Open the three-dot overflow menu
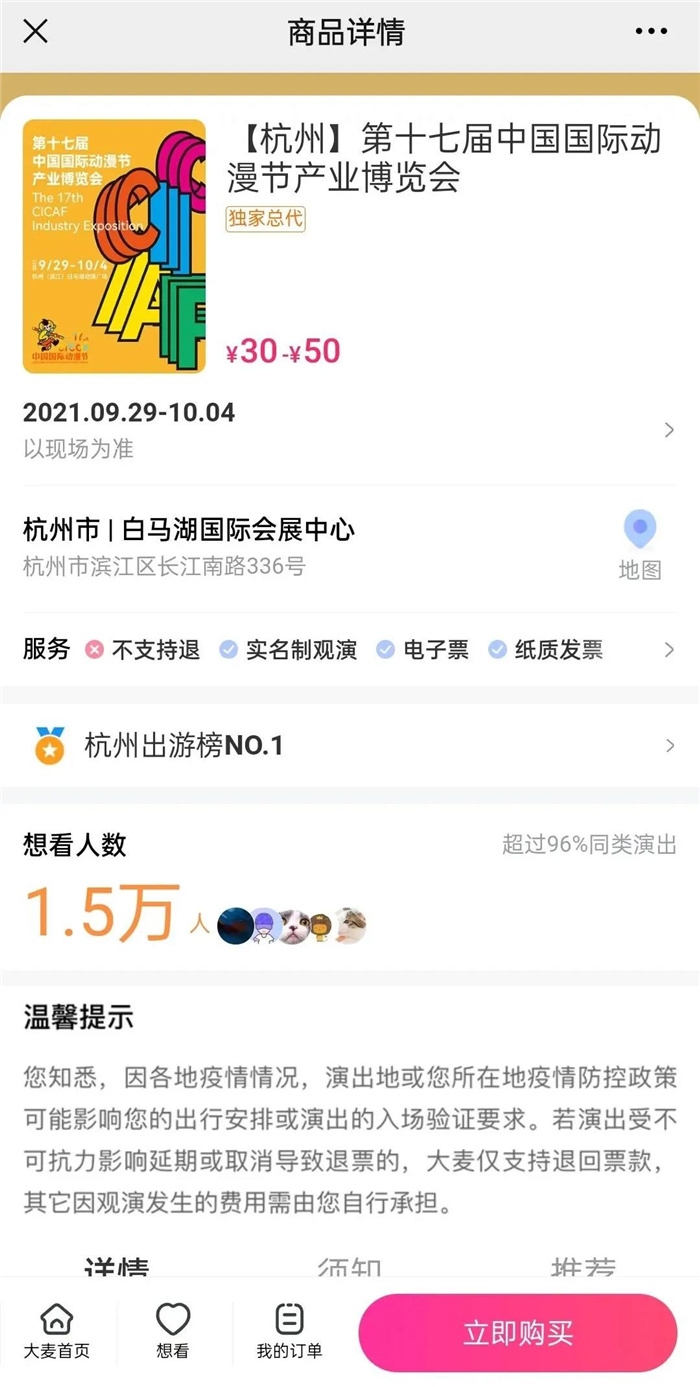Image resolution: width=700 pixels, height=1387 pixels. (x=651, y=31)
